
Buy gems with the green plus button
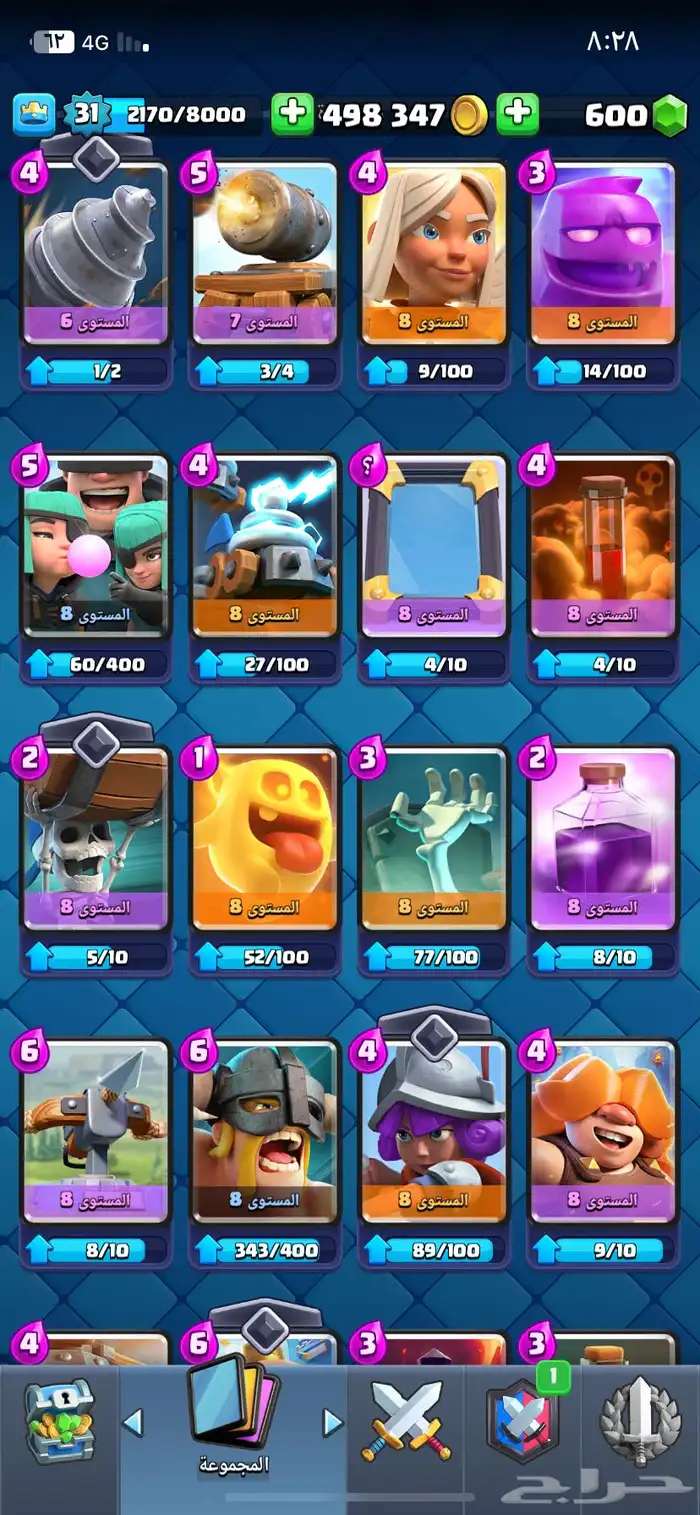point(517,114)
